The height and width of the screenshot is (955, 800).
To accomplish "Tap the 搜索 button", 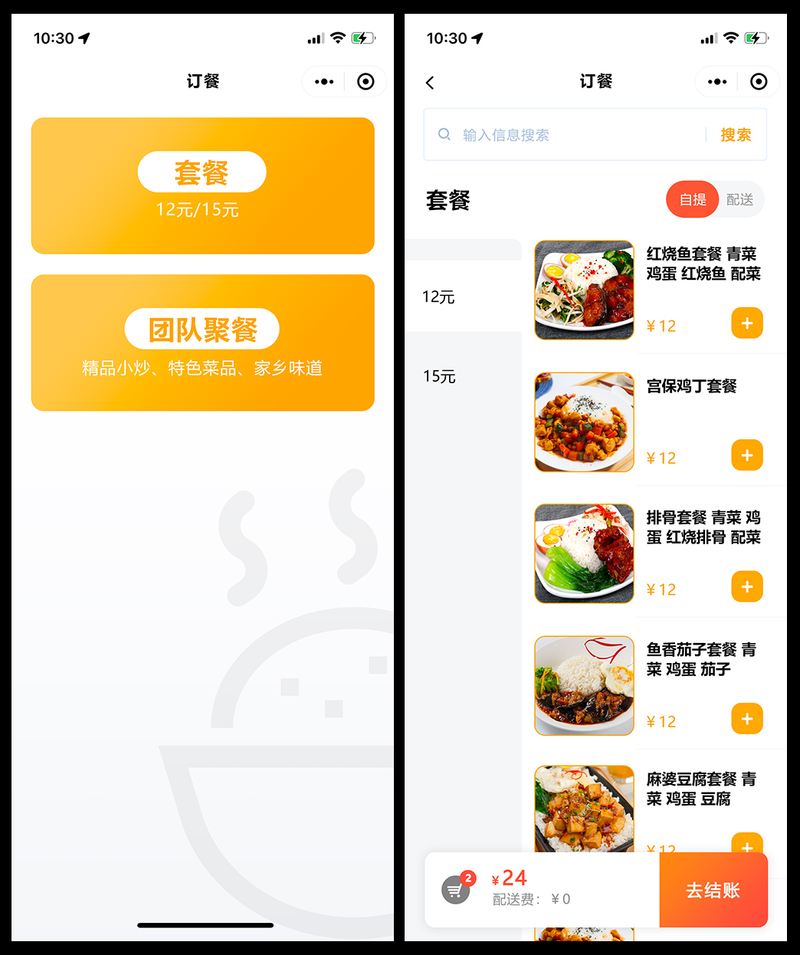I will pos(735,135).
